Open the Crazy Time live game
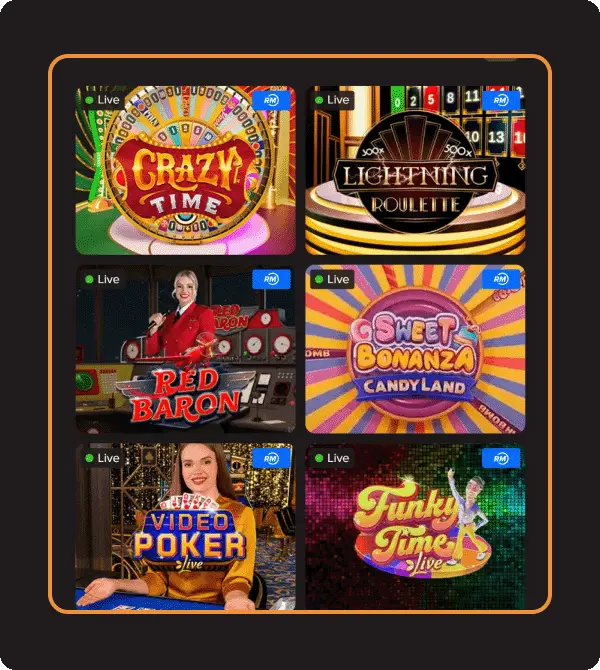Screen dimensions: 600x670 (x=185, y=170)
